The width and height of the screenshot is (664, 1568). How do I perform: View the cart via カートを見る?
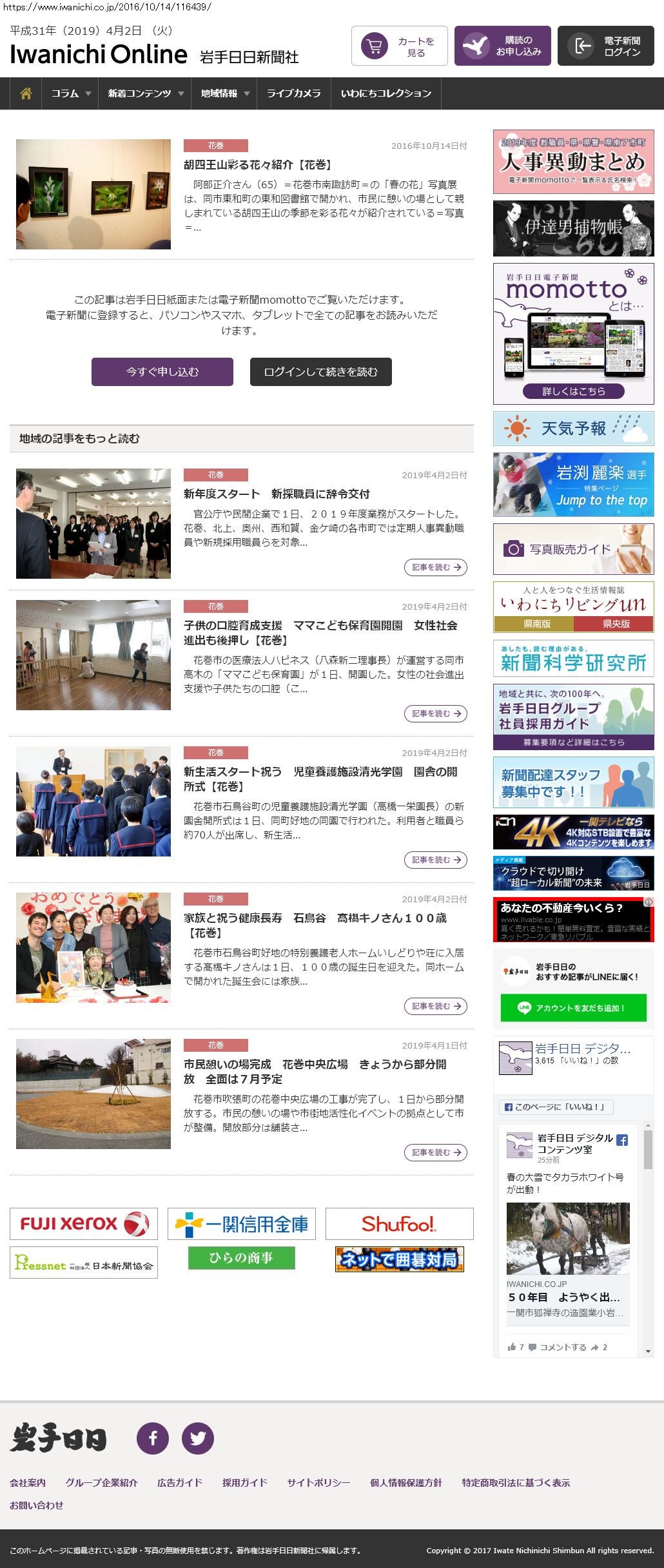pos(399,46)
